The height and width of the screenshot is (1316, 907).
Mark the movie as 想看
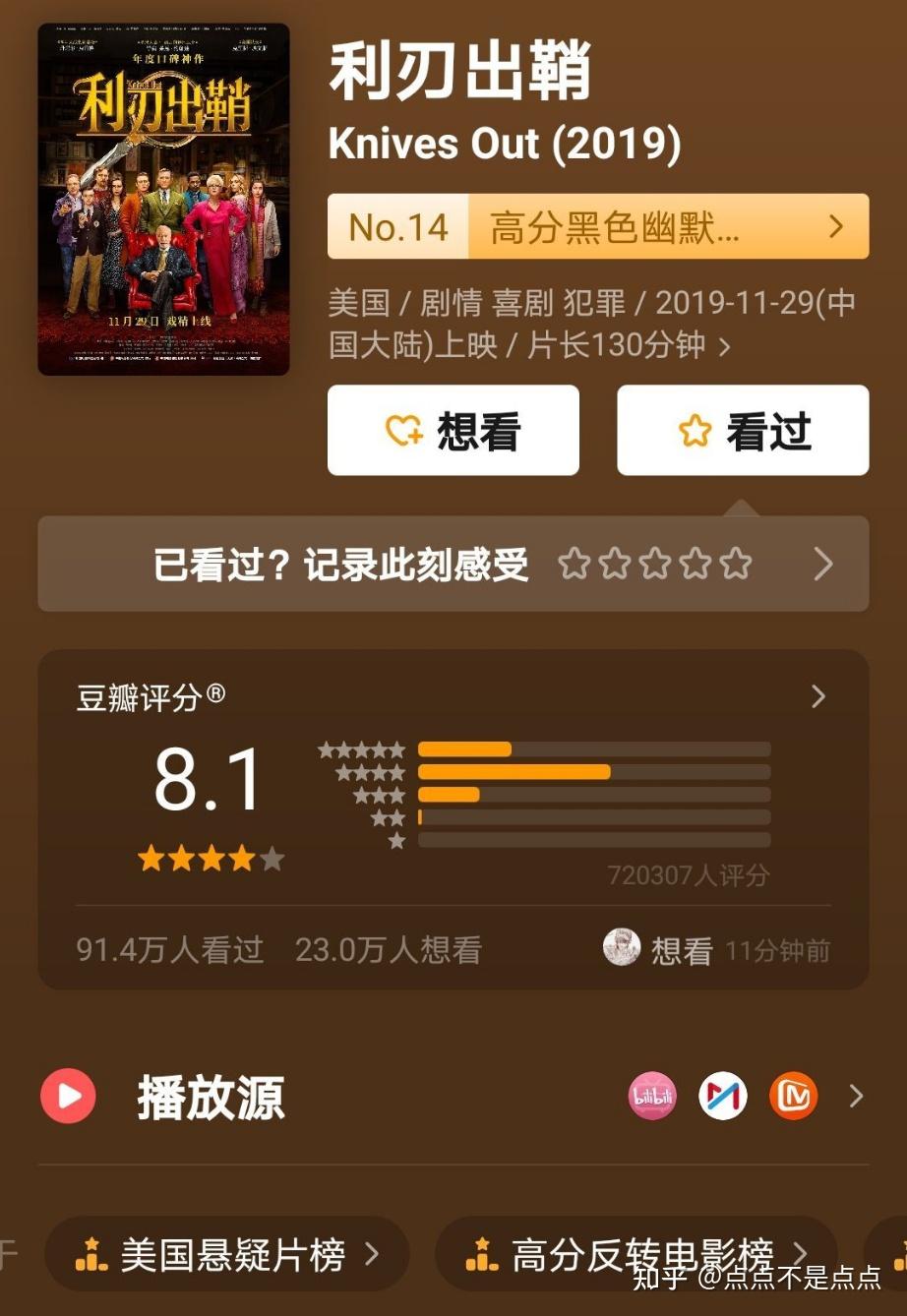(x=453, y=430)
